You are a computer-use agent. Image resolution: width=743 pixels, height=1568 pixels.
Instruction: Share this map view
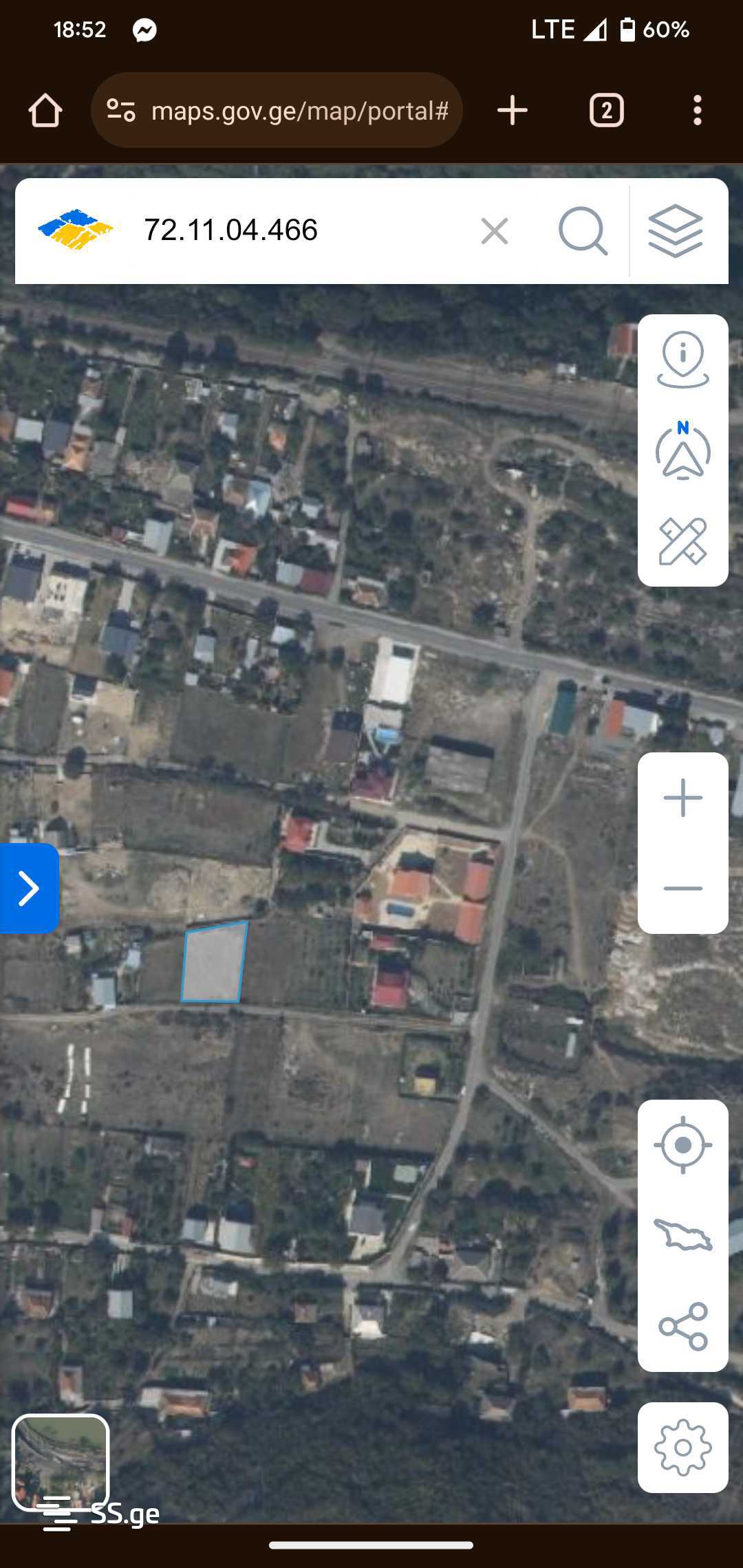[x=682, y=1326]
